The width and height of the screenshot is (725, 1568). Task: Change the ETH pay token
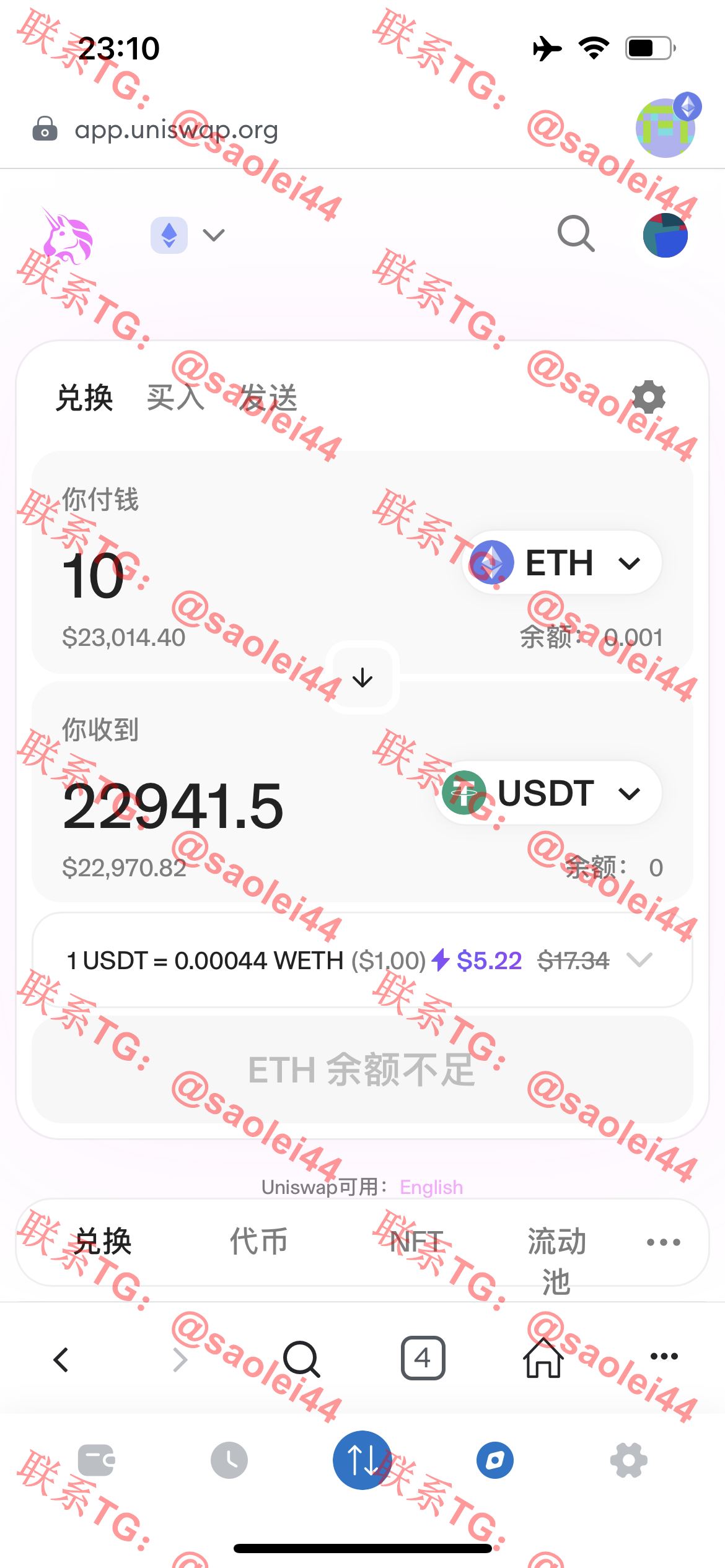click(561, 563)
